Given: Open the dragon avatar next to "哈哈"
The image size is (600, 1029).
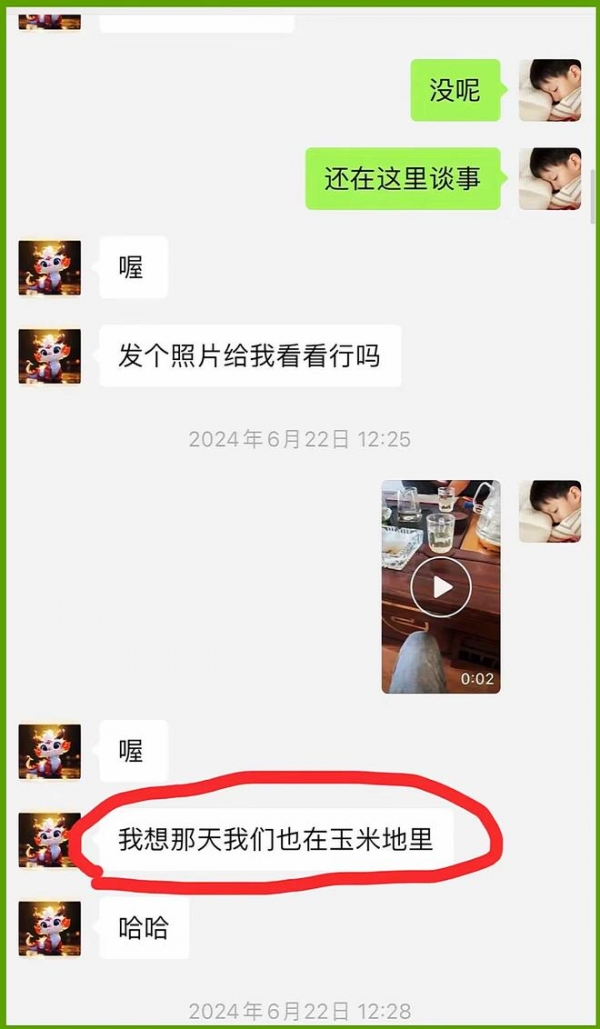Looking at the screenshot, I should [50, 929].
